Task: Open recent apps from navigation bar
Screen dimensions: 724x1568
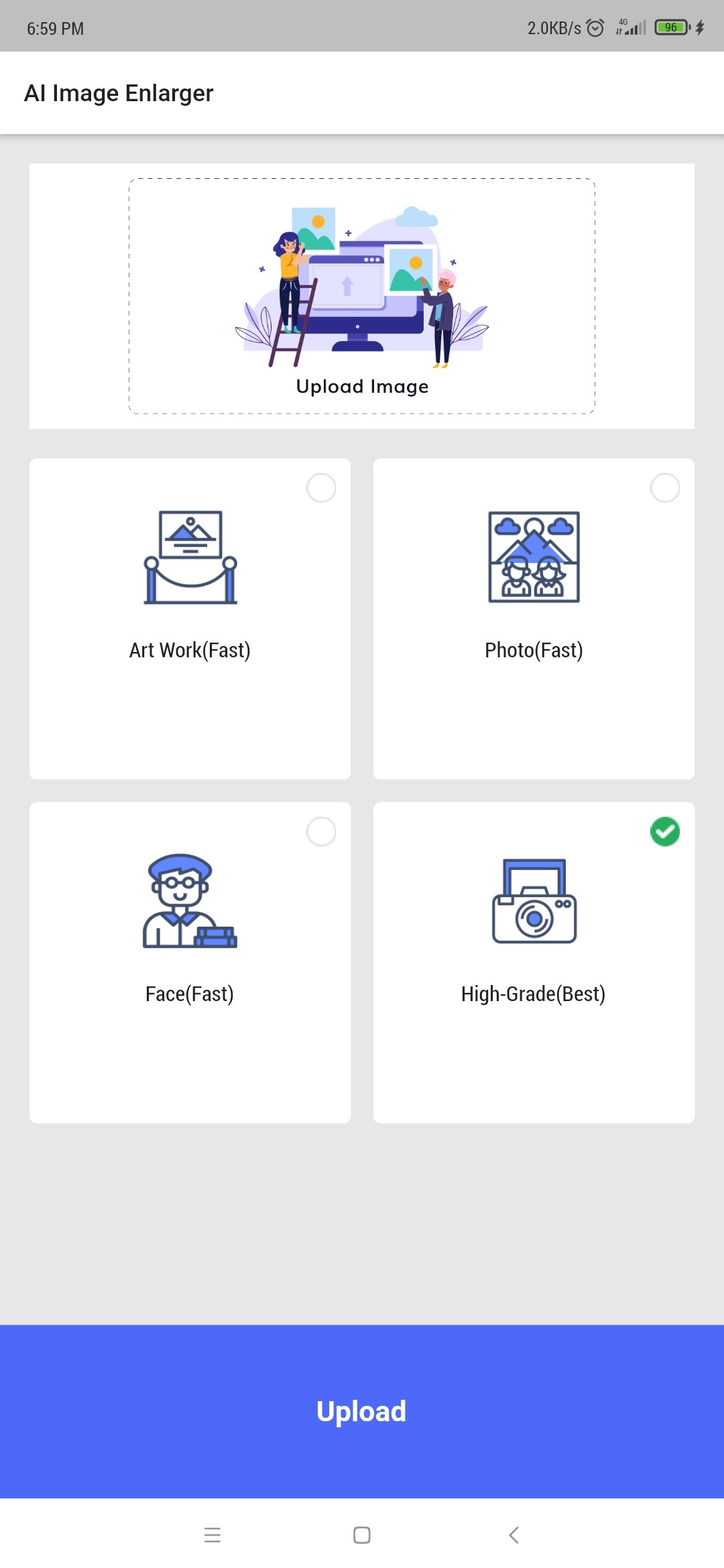Action: (213, 1535)
